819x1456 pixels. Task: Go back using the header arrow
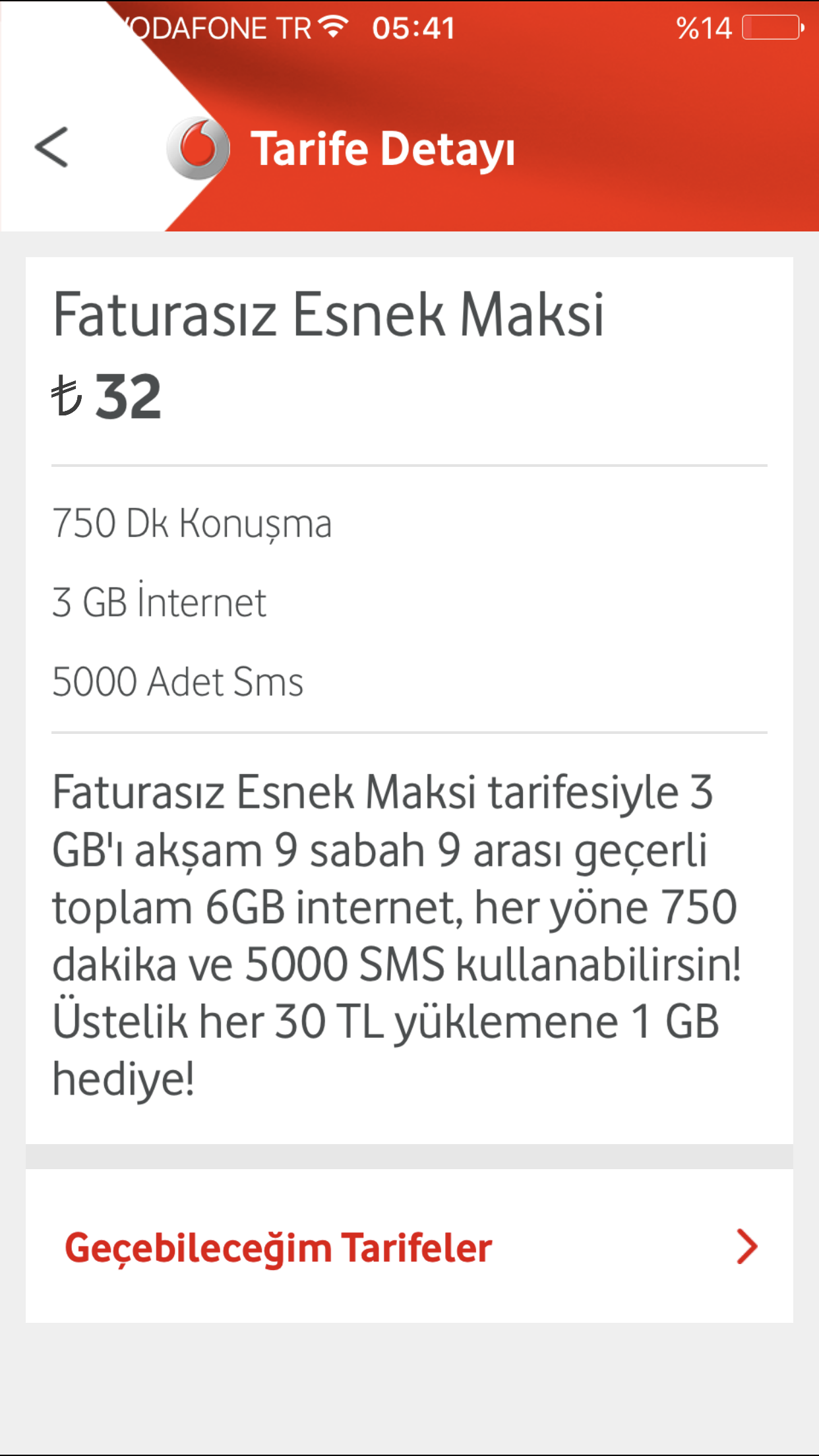(51, 147)
